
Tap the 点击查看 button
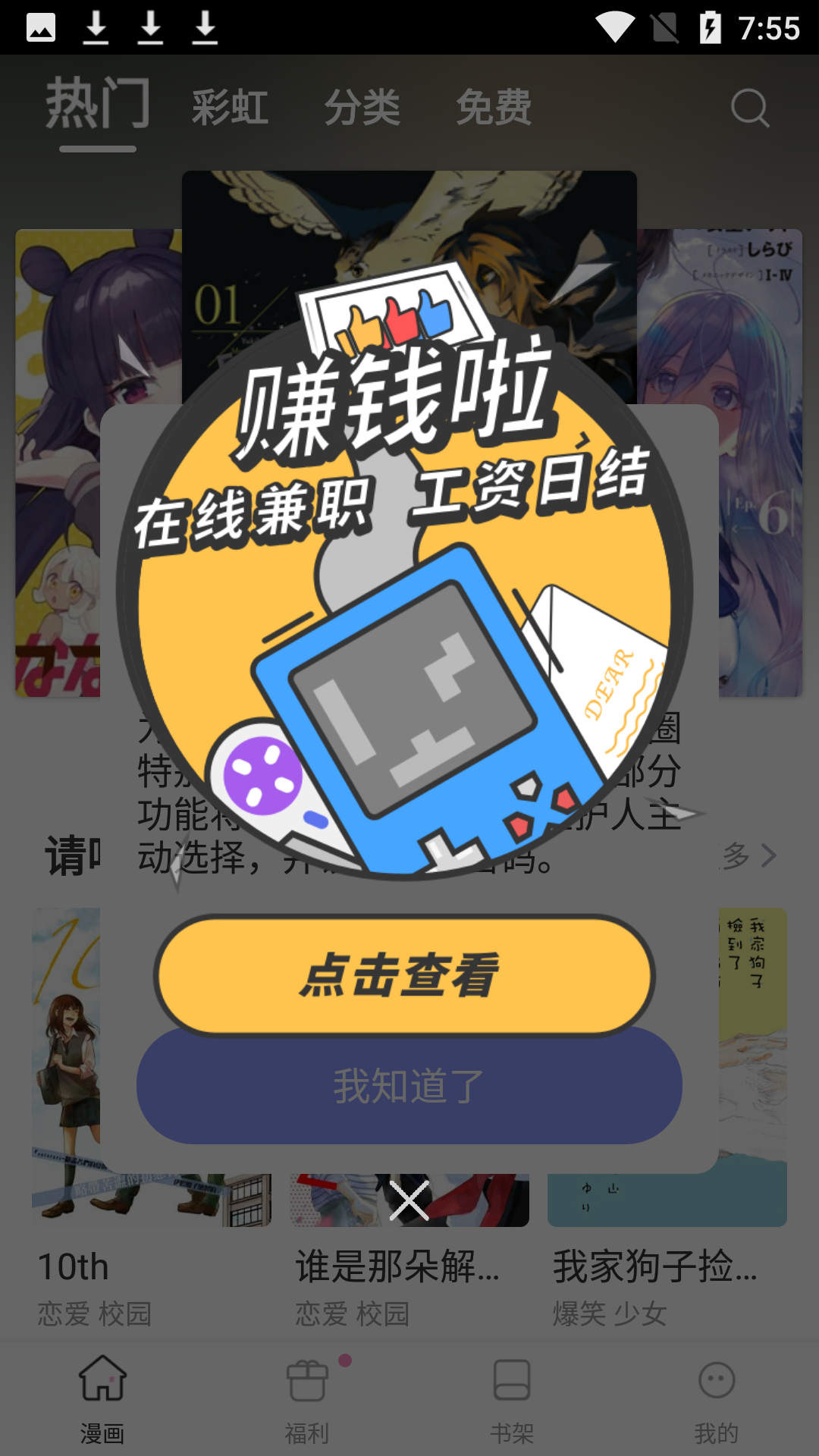point(404,975)
